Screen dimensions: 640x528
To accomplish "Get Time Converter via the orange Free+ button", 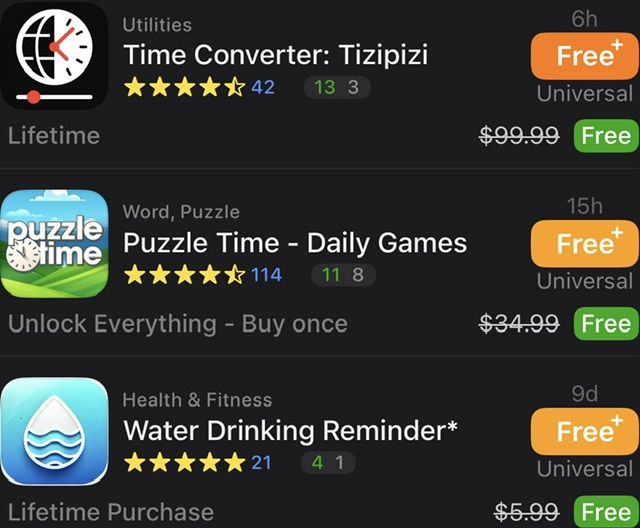I will (x=584, y=56).
